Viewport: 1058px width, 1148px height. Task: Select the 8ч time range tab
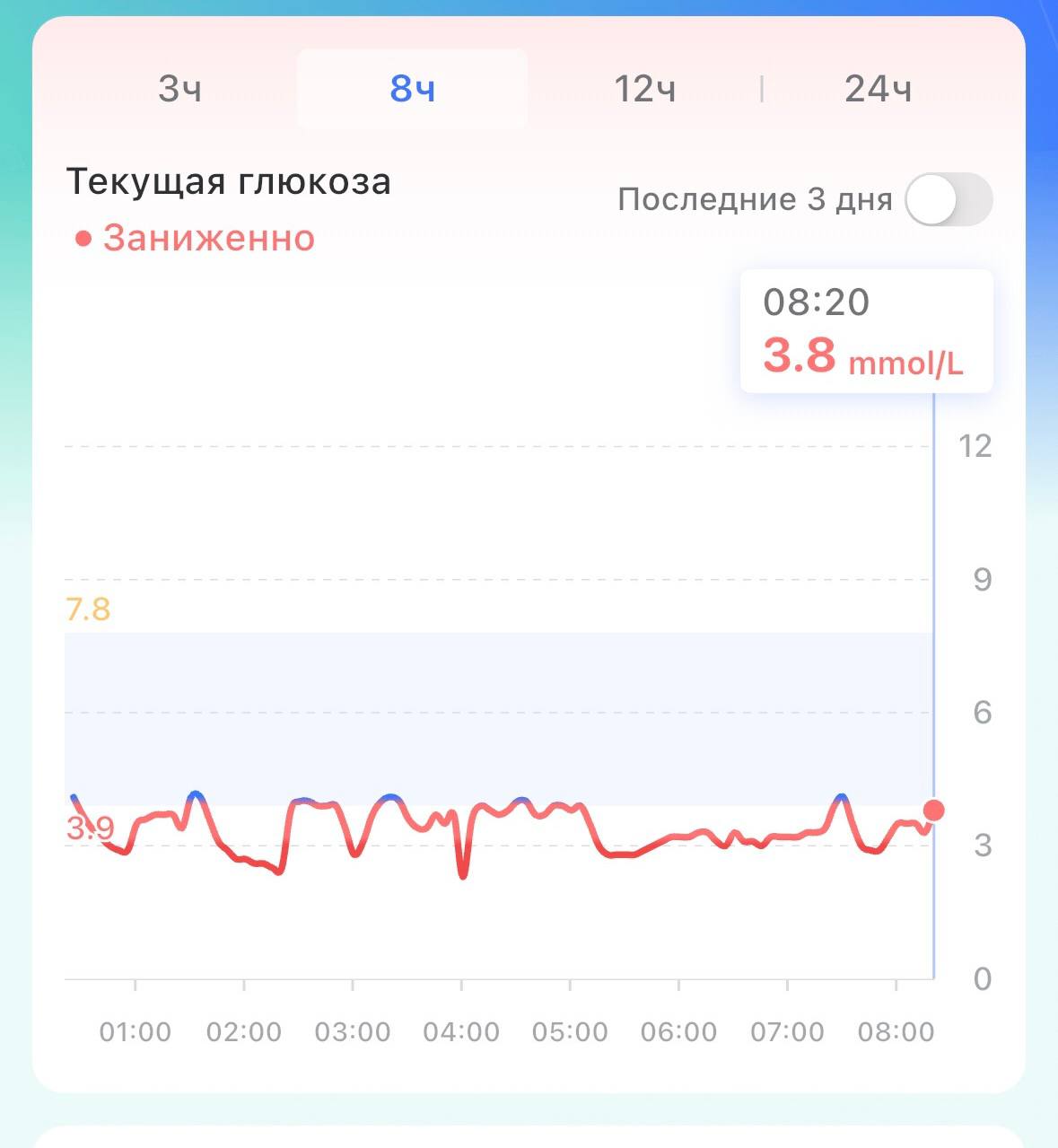tap(412, 90)
